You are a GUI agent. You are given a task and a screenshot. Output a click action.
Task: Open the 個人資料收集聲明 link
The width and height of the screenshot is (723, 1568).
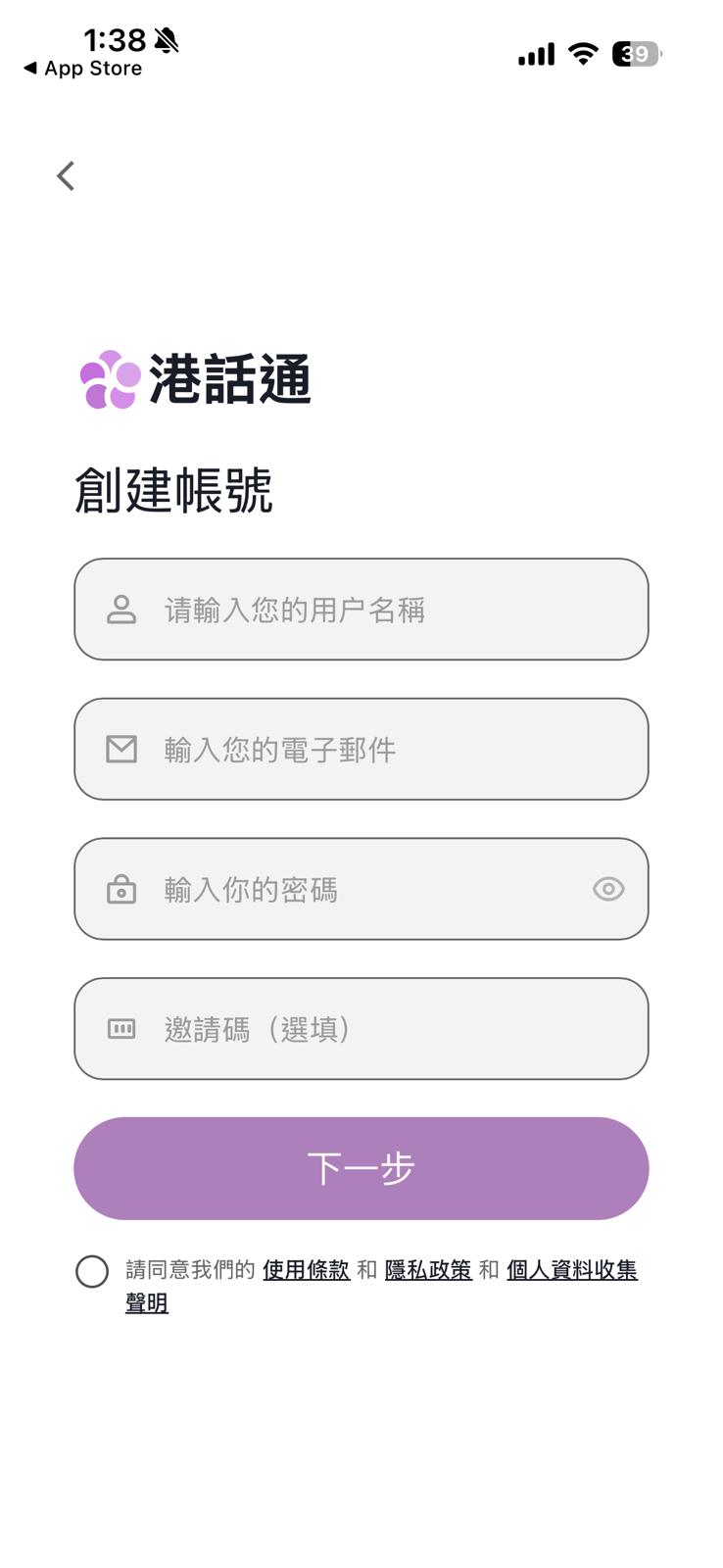572,1268
